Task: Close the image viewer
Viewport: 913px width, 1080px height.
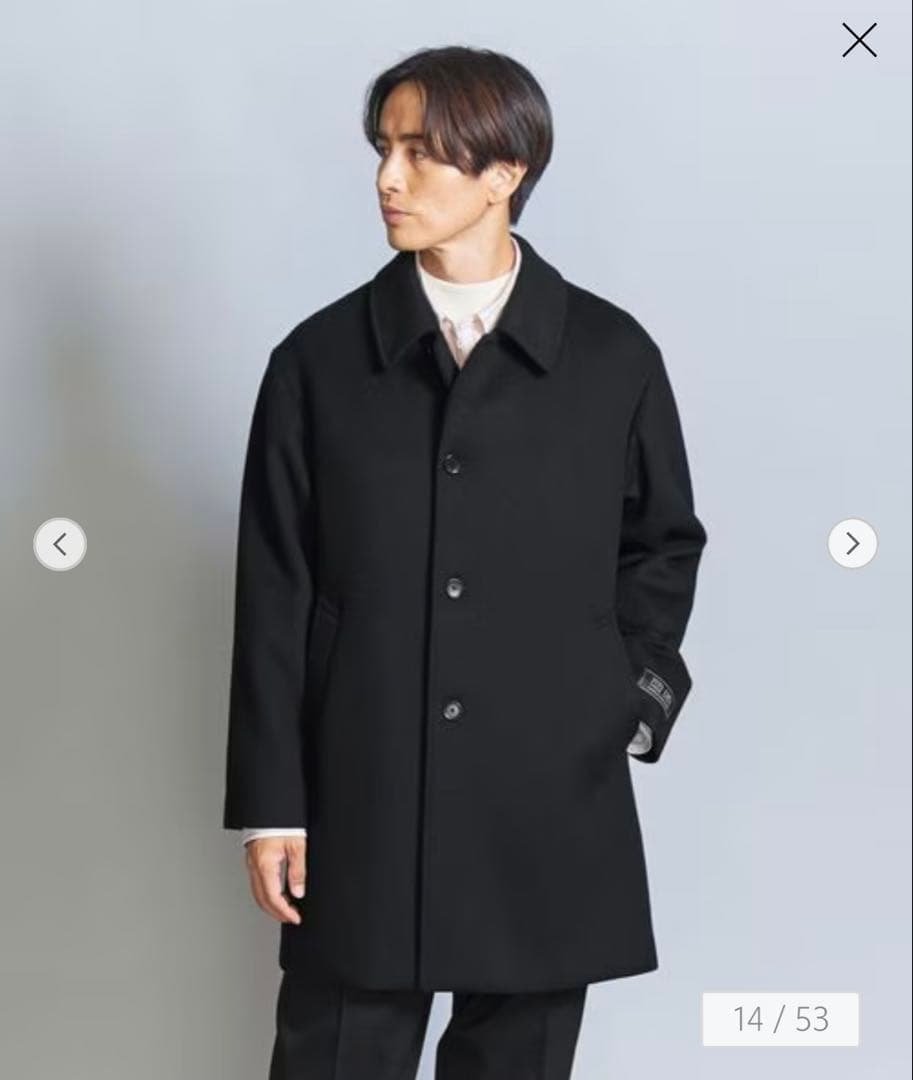Action: (x=858, y=41)
